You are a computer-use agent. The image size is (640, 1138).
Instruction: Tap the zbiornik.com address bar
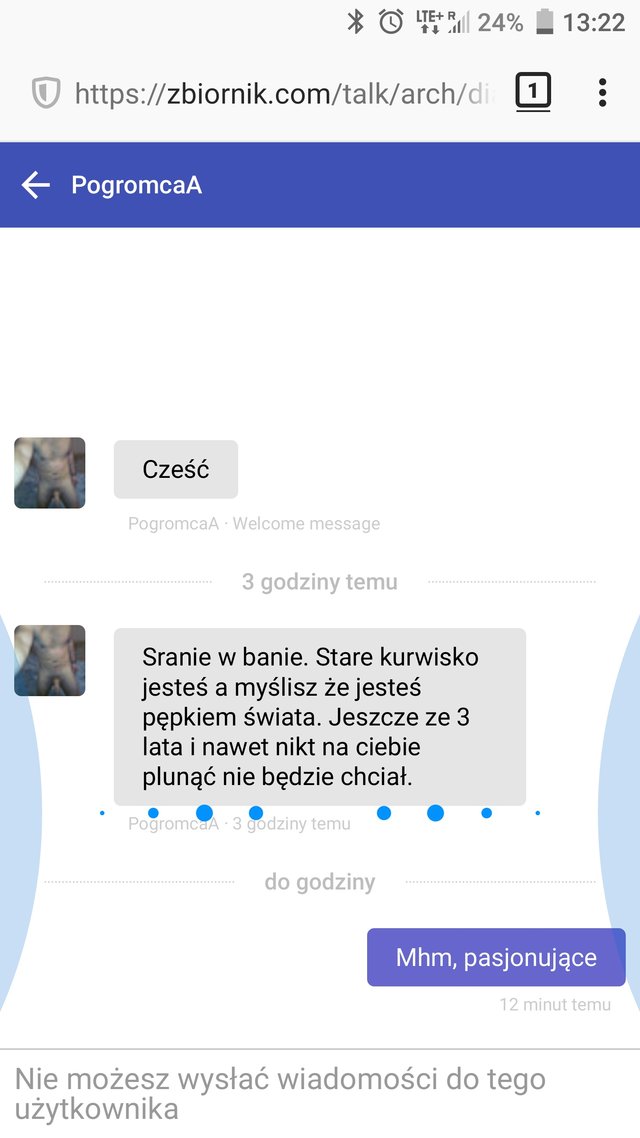(x=283, y=94)
